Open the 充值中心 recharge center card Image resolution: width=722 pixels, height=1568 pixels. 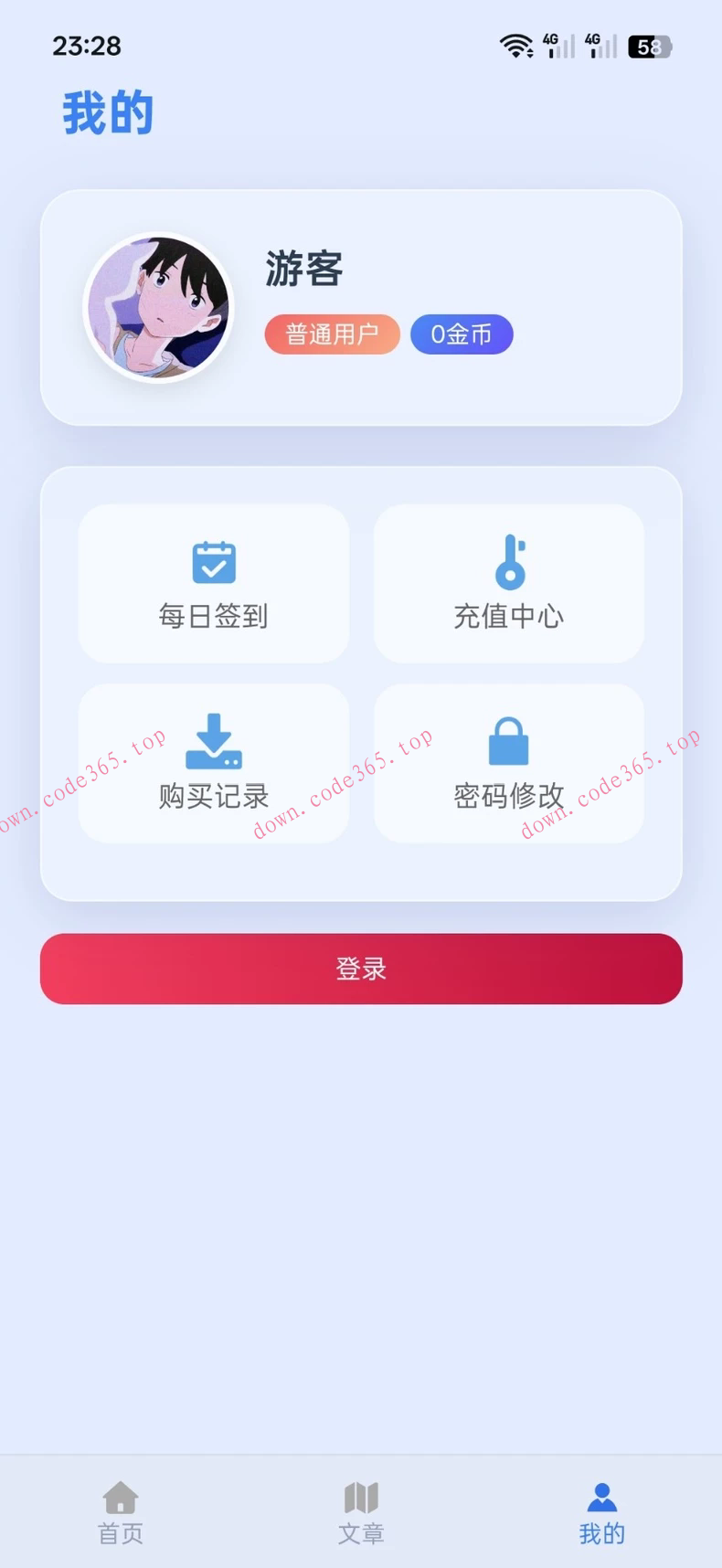pyautogui.click(x=508, y=583)
